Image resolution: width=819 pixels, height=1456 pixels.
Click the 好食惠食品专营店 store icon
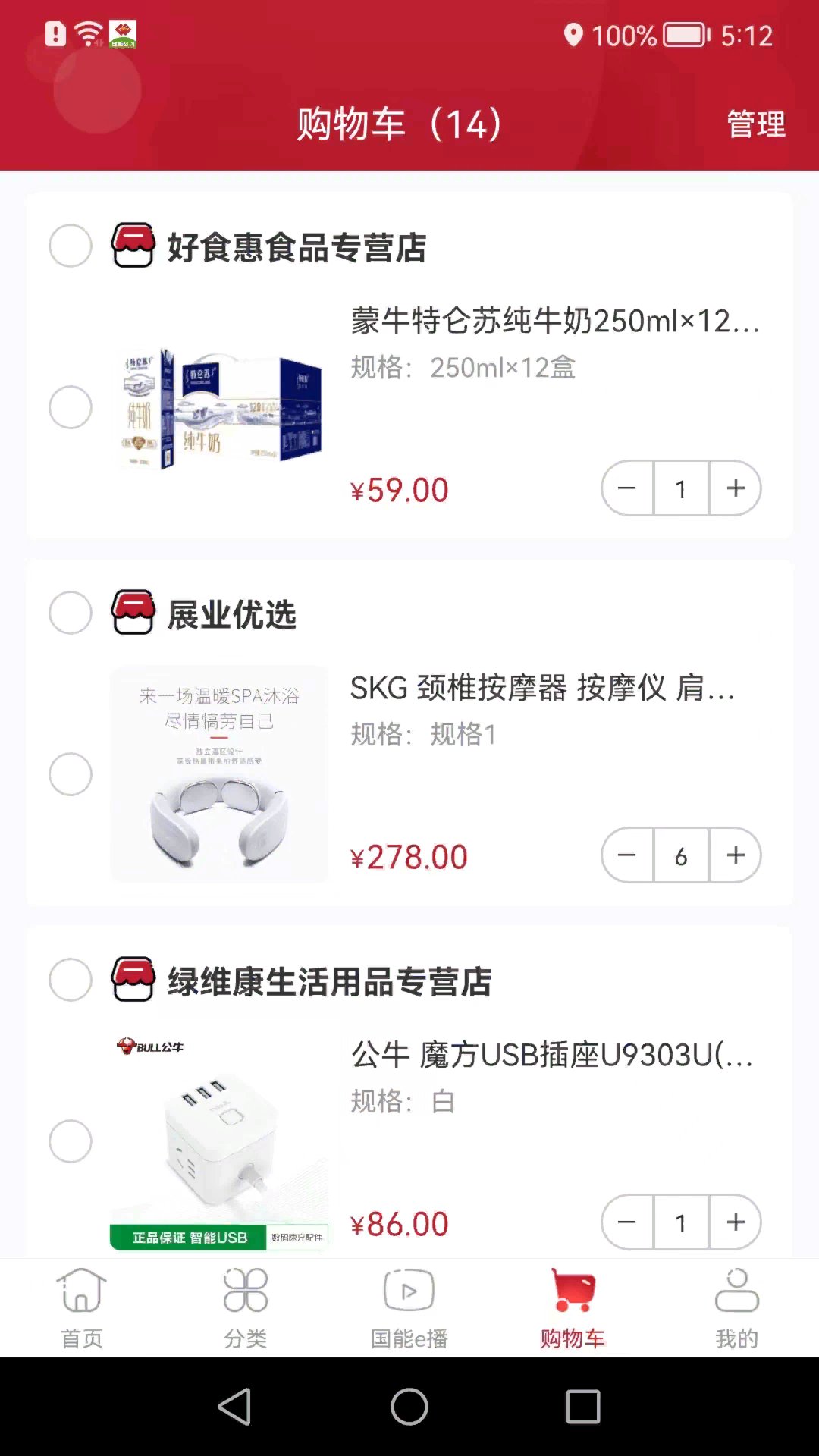pos(133,245)
